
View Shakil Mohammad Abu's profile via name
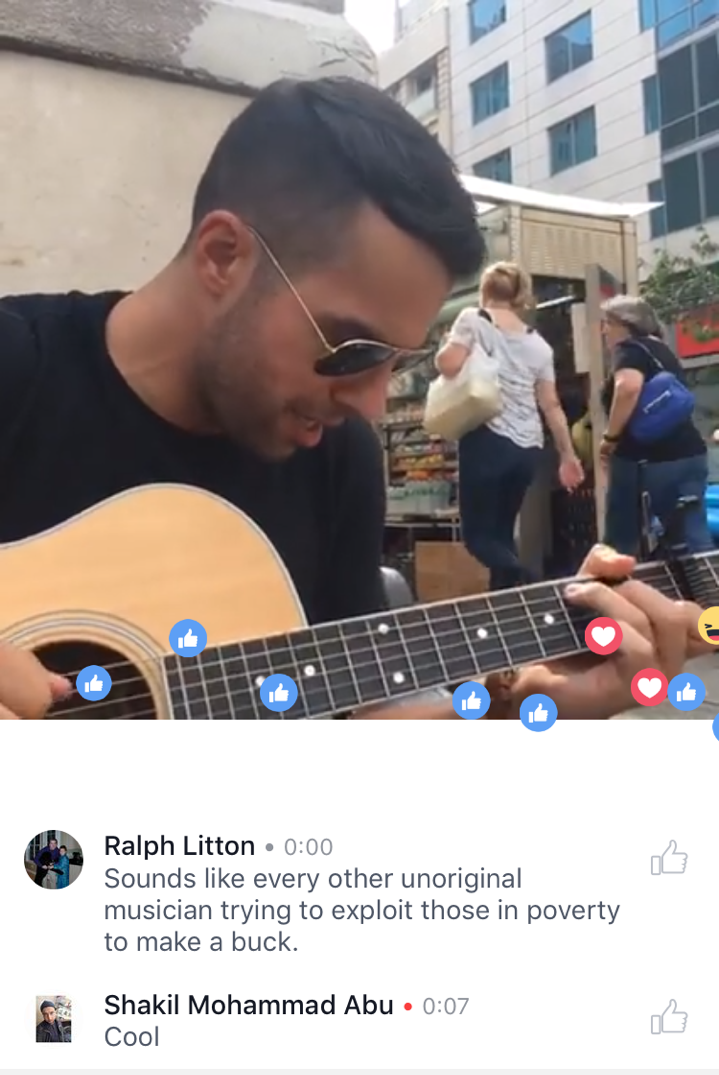248,1005
